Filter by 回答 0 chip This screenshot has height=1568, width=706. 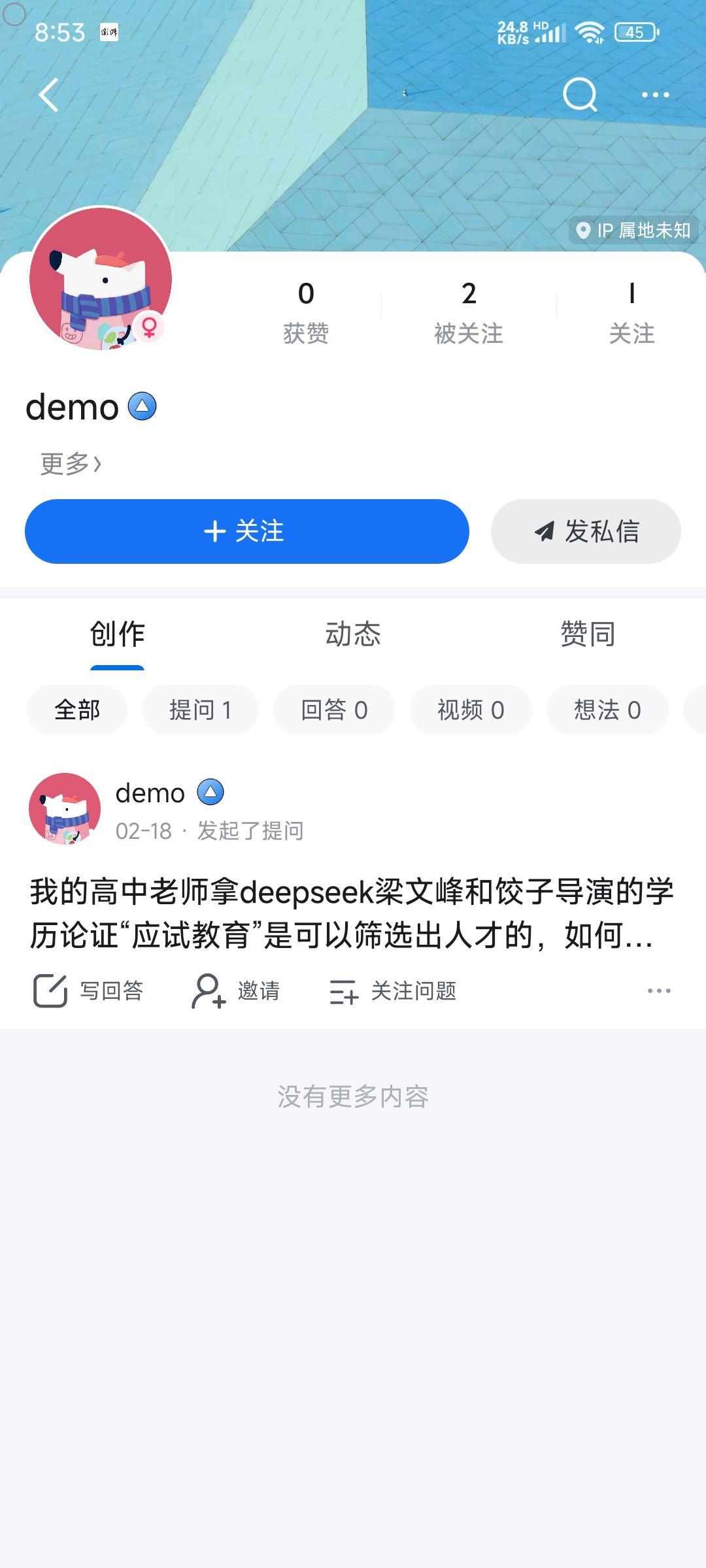point(334,710)
